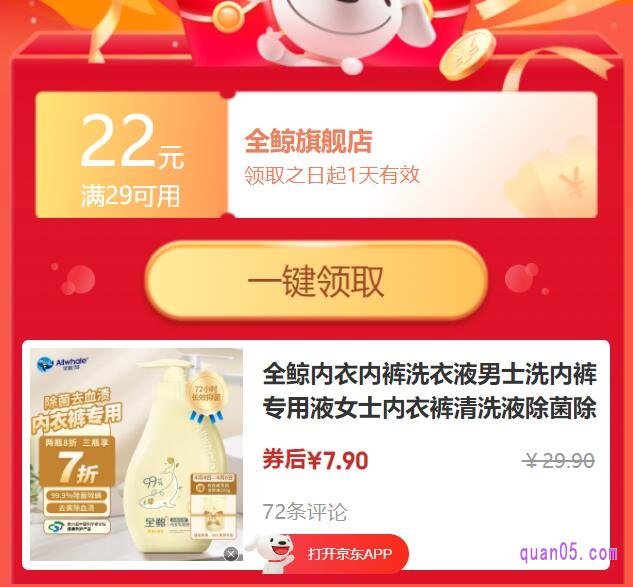This screenshot has height=587, width=633.
Task: Tap the 一键领取 claim button
Action: 316,281
